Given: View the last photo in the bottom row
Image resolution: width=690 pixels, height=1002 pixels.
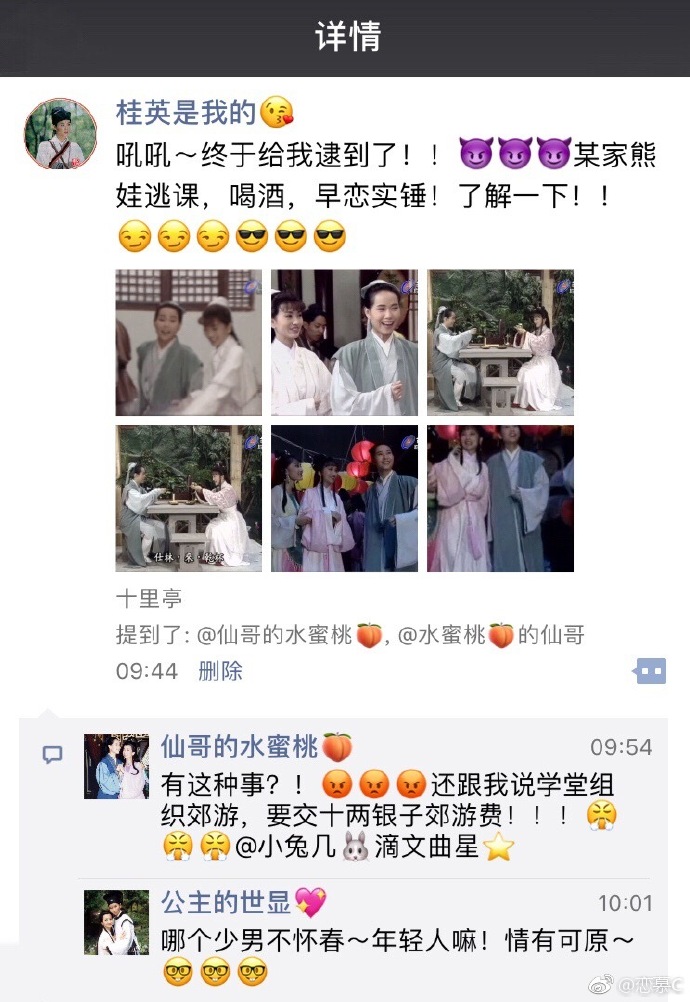Looking at the screenshot, I should click(x=501, y=498).
